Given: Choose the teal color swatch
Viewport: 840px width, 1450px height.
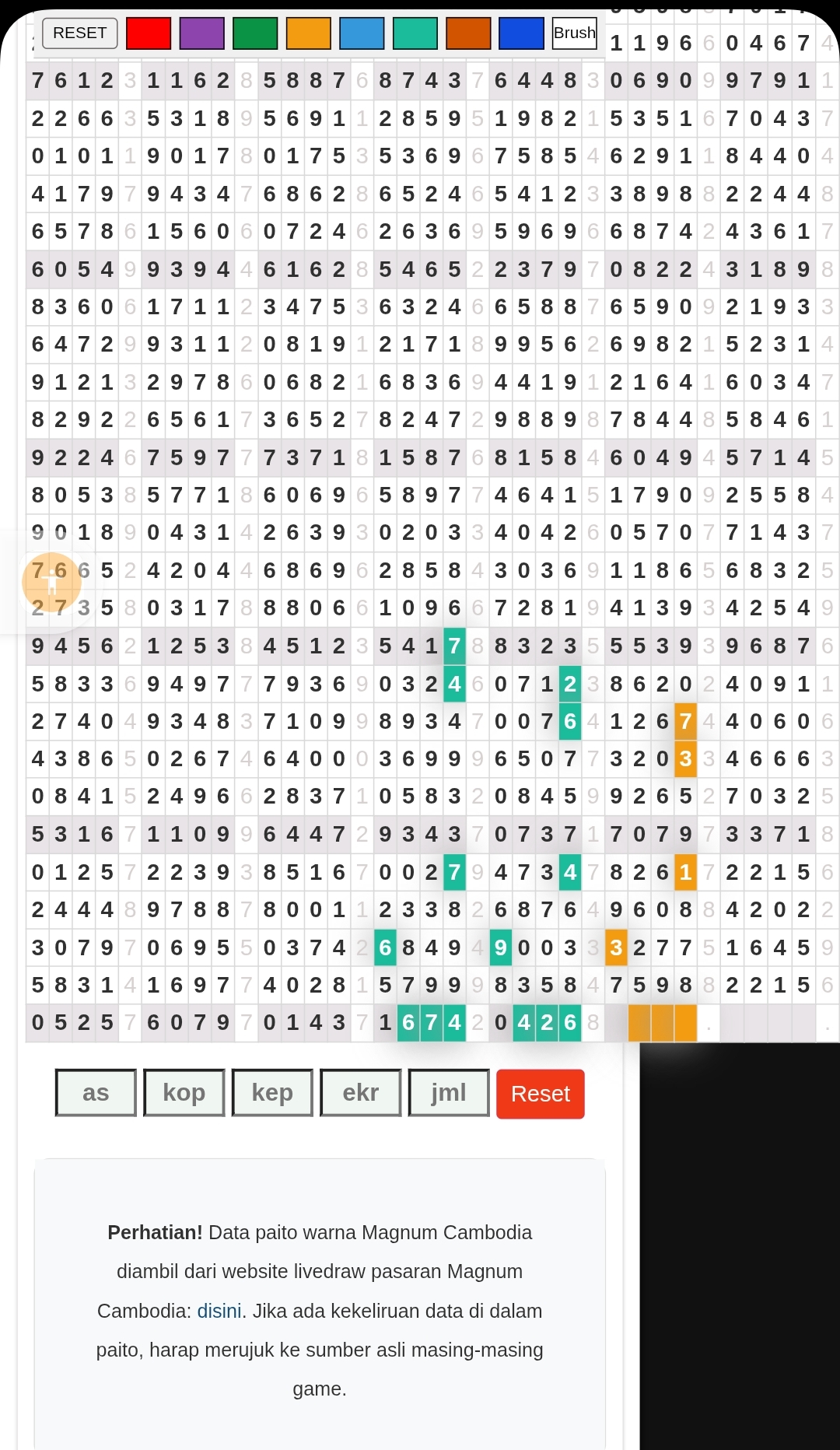Looking at the screenshot, I should click(415, 33).
